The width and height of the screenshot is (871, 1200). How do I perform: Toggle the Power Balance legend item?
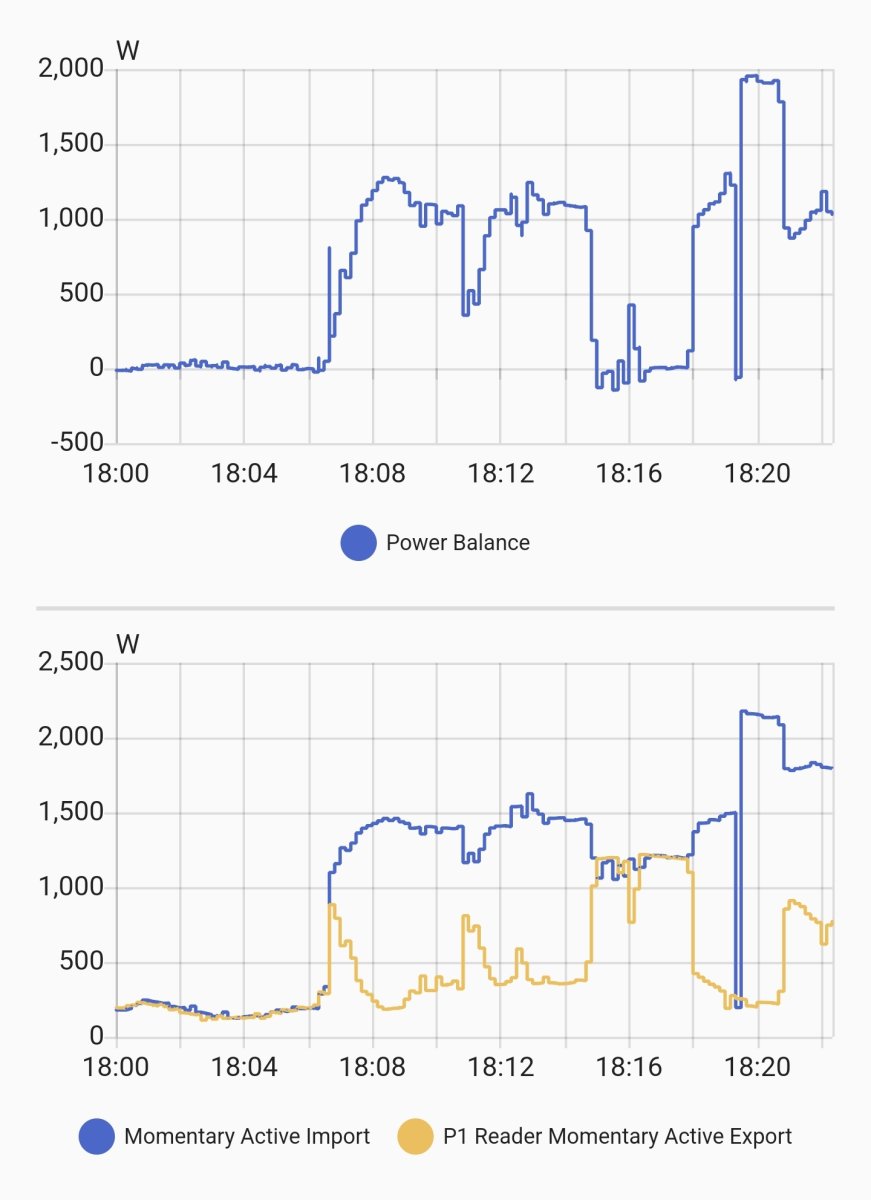436,543
